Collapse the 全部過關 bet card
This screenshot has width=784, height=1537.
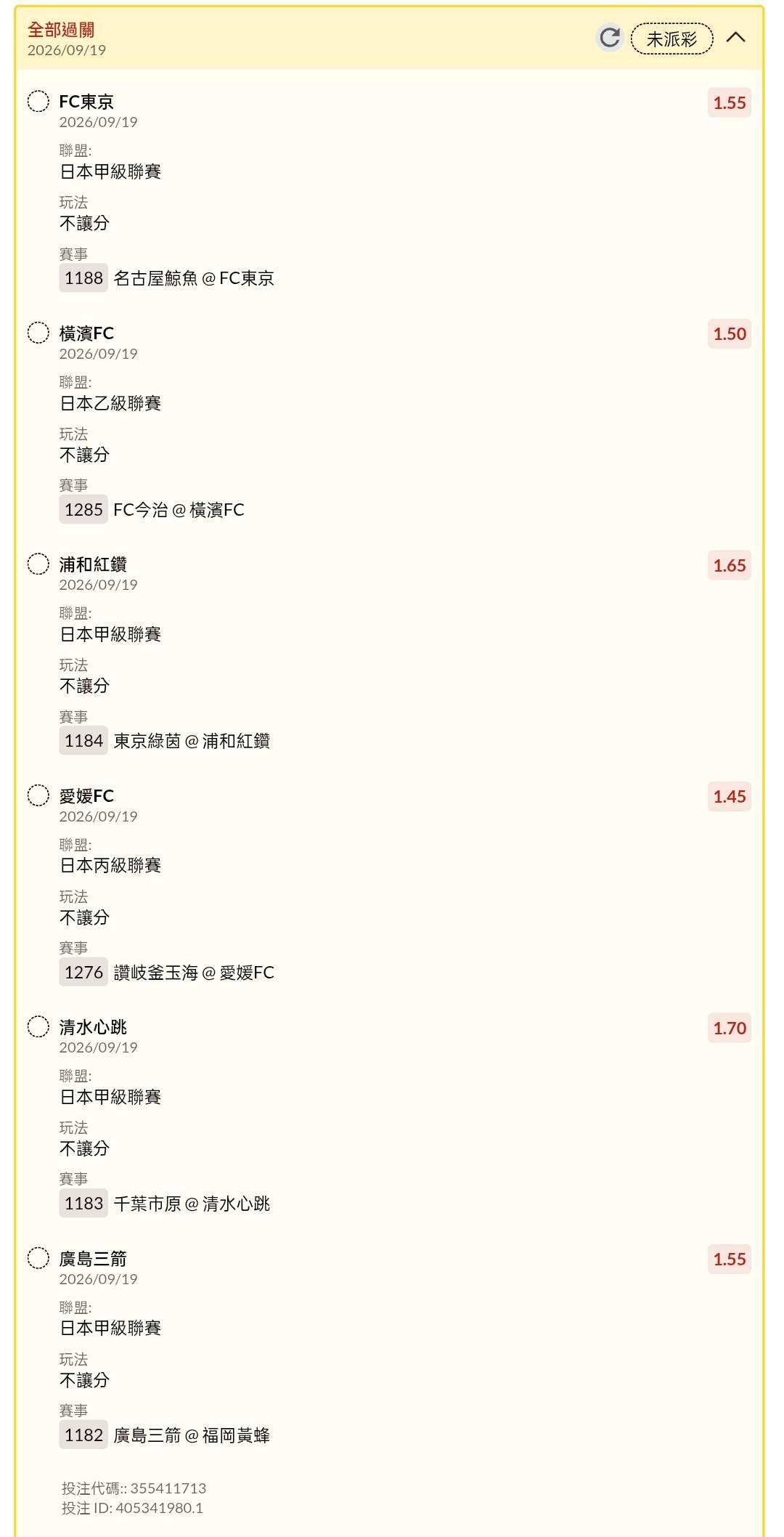coord(735,38)
